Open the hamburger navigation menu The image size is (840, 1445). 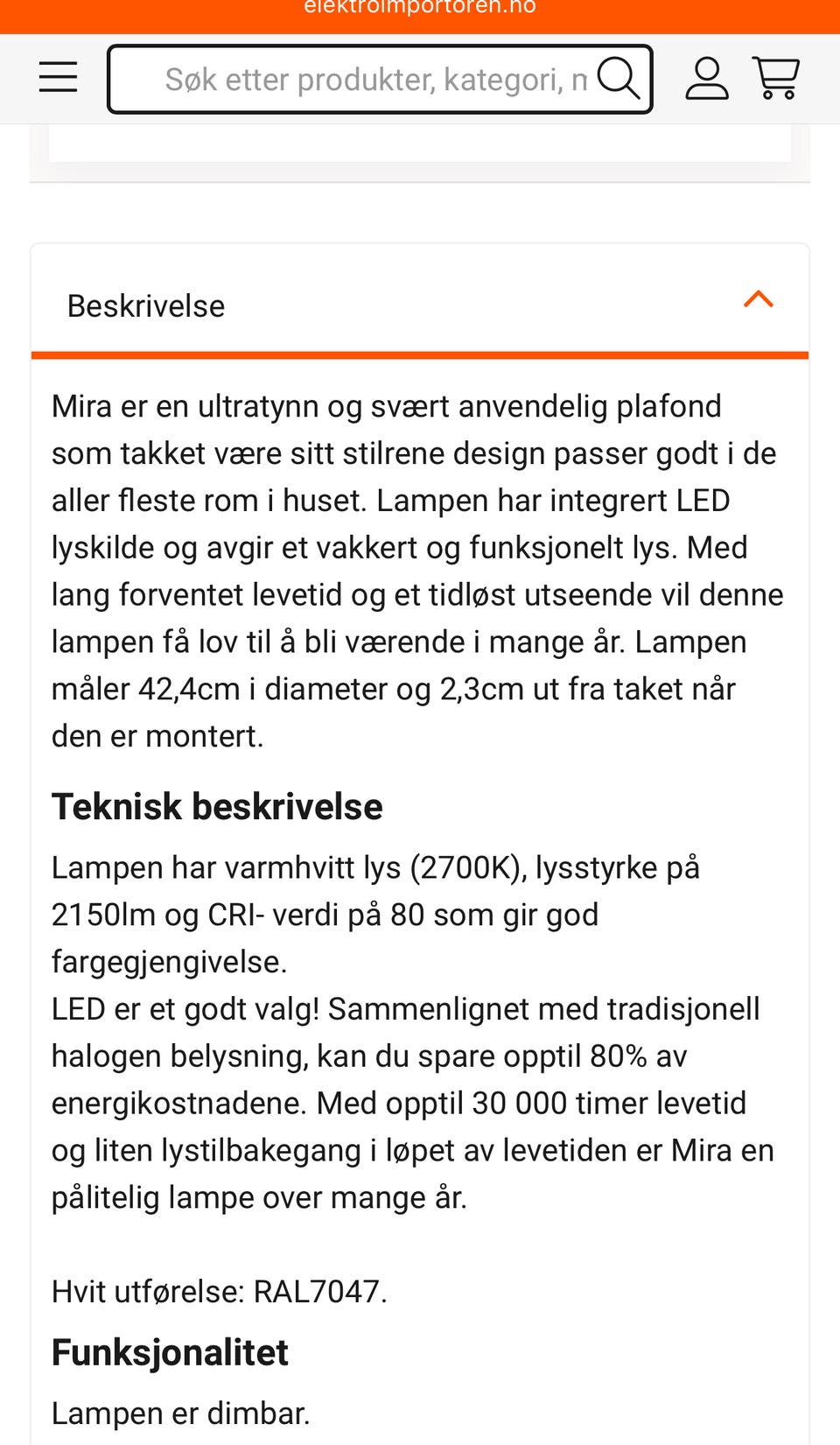point(57,77)
